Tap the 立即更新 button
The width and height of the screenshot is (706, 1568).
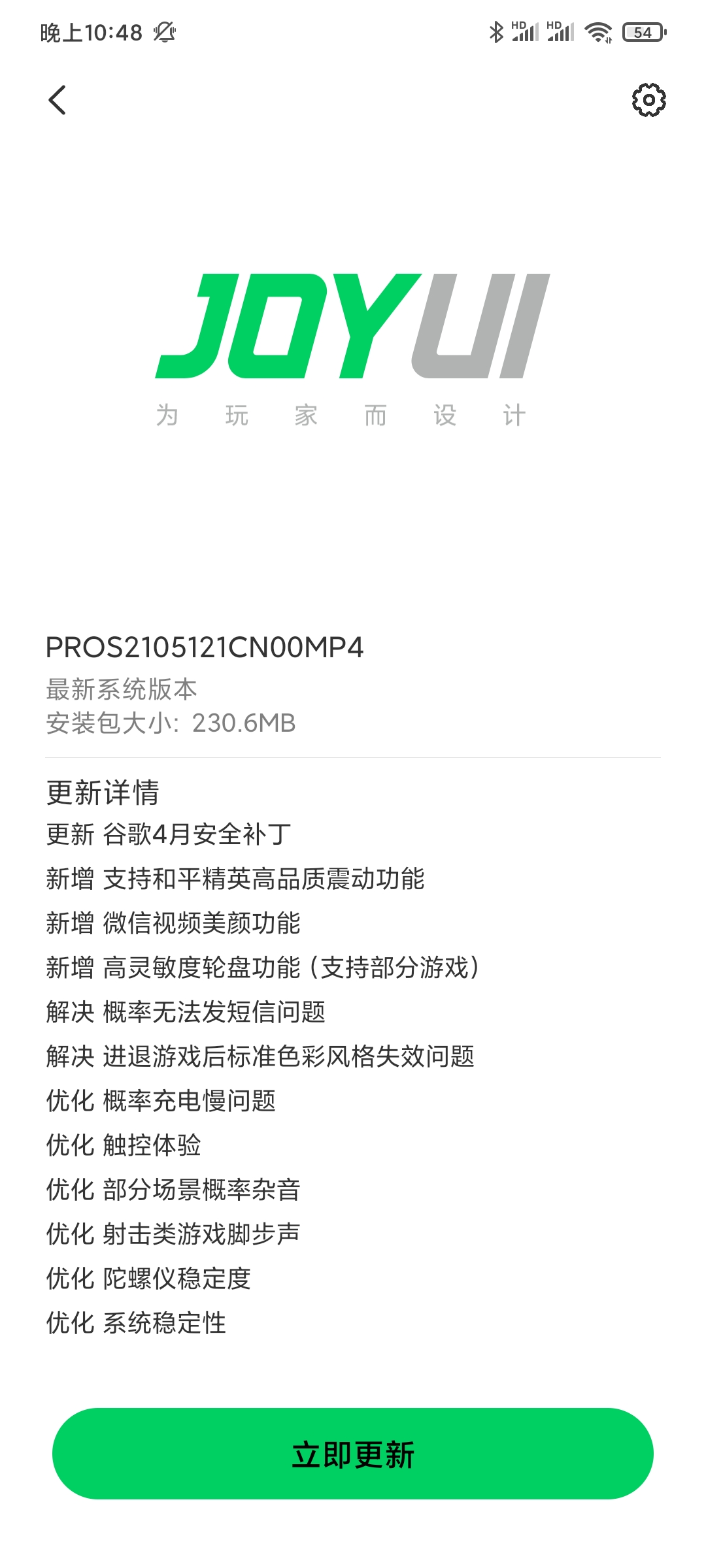(353, 1454)
